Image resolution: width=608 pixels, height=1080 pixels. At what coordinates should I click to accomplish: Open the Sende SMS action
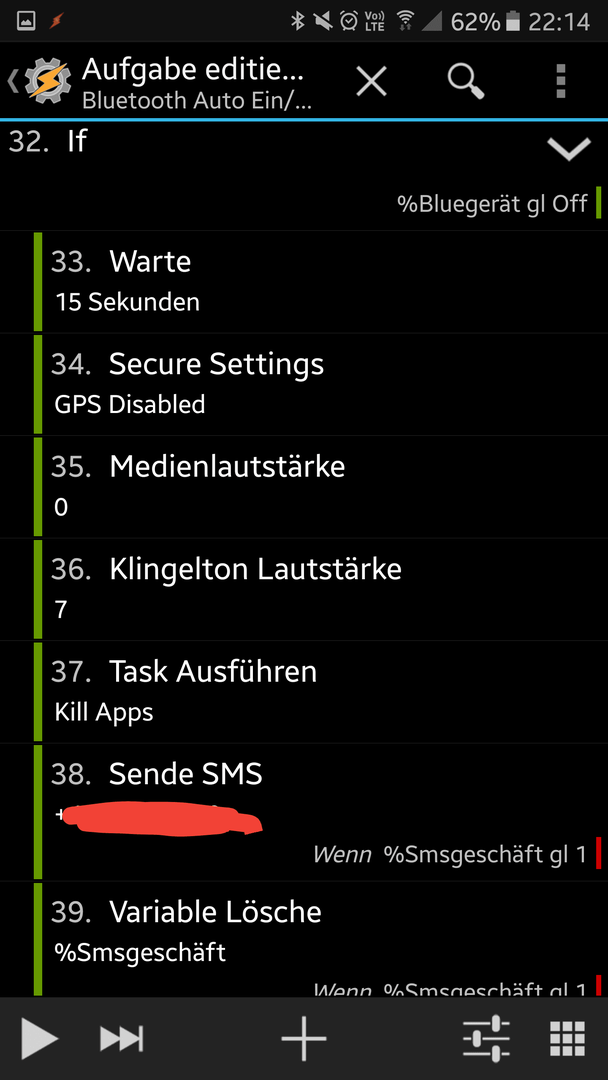pyautogui.click(x=320, y=812)
